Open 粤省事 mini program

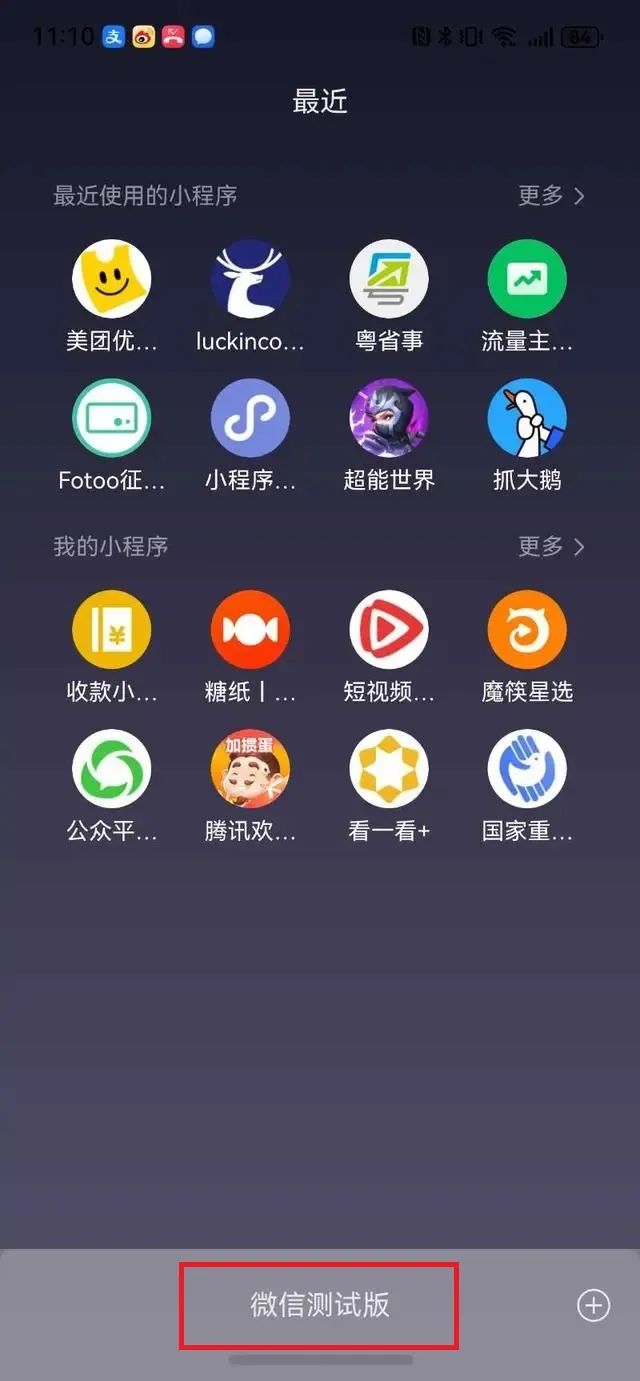(389, 279)
